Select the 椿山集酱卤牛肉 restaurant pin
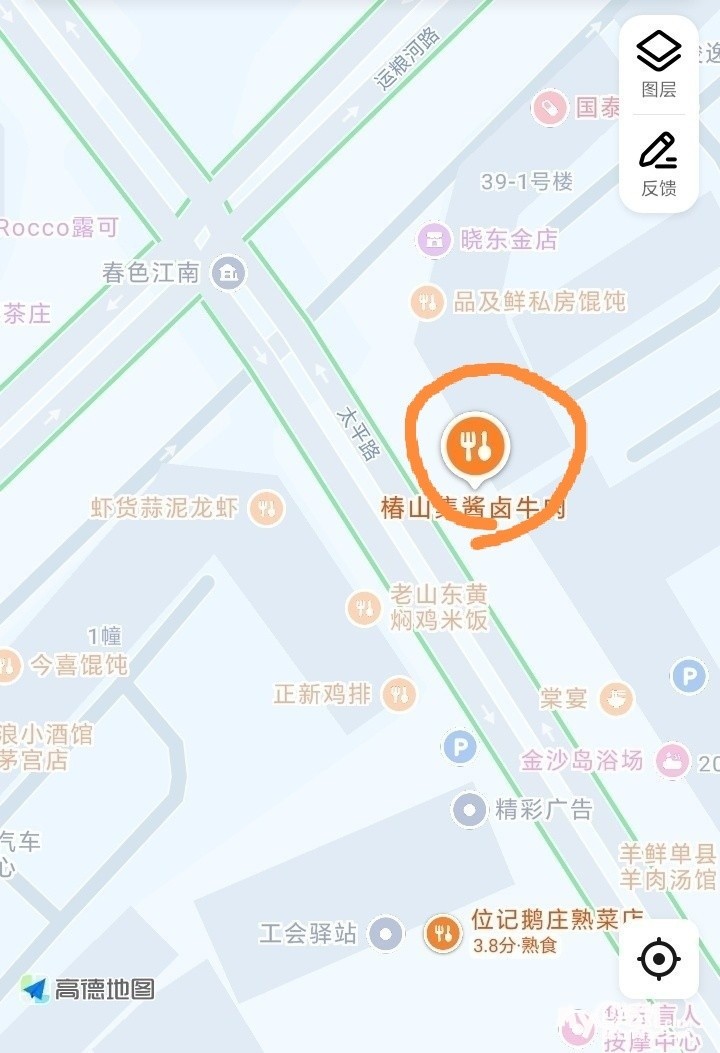Screen dimensions: 720x1053 pyautogui.click(x=475, y=445)
